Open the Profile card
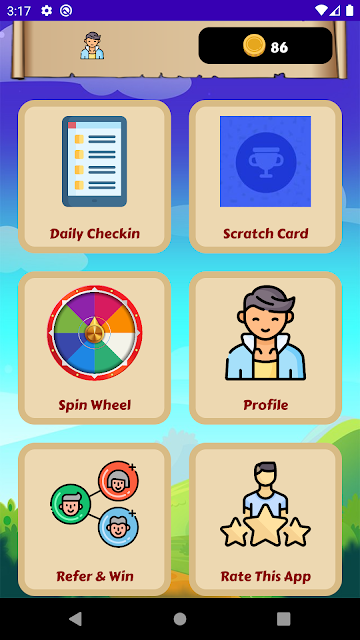The width and height of the screenshot is (360, 640). point(265,348)
